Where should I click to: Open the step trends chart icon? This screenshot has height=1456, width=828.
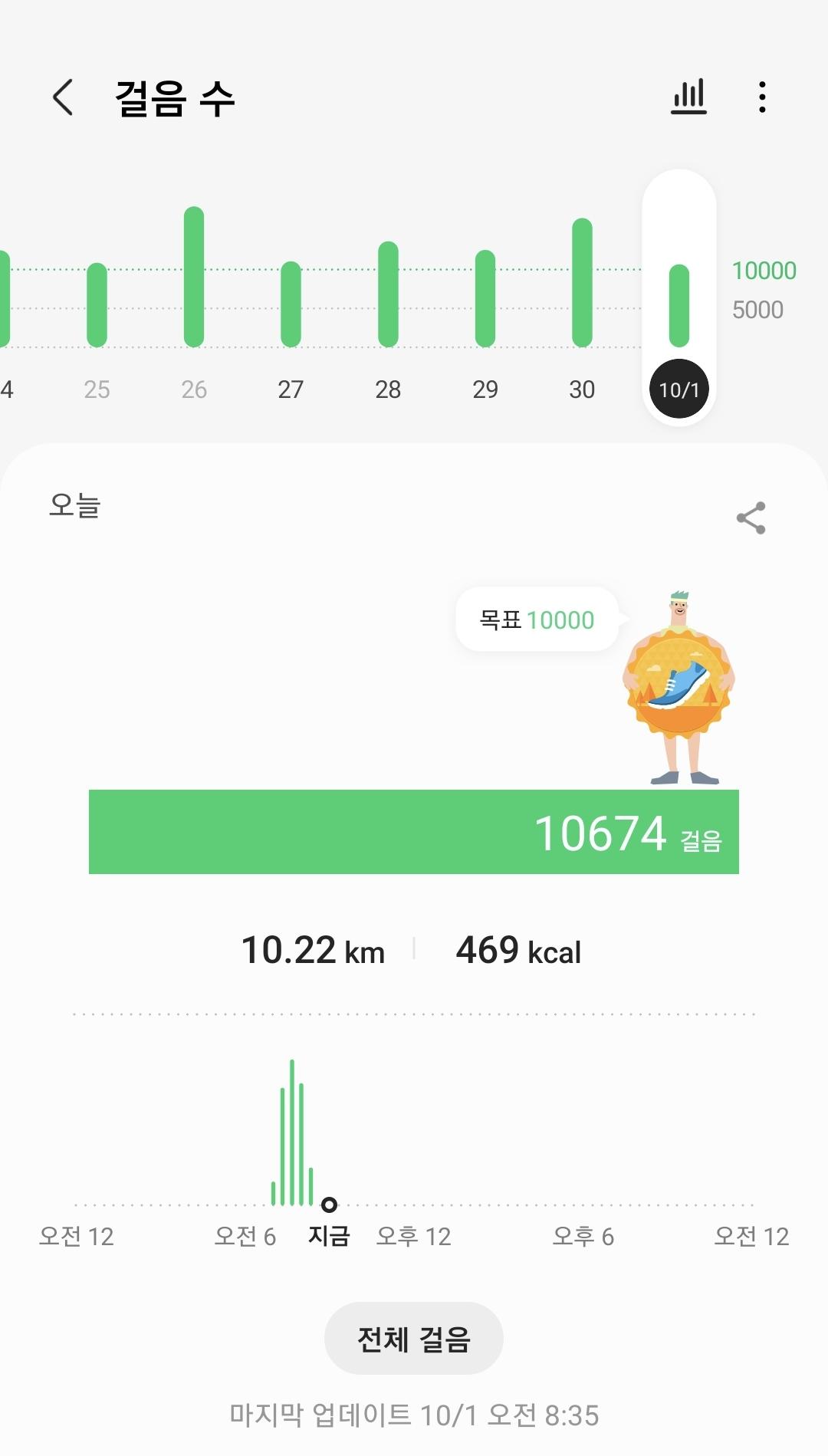688,97
